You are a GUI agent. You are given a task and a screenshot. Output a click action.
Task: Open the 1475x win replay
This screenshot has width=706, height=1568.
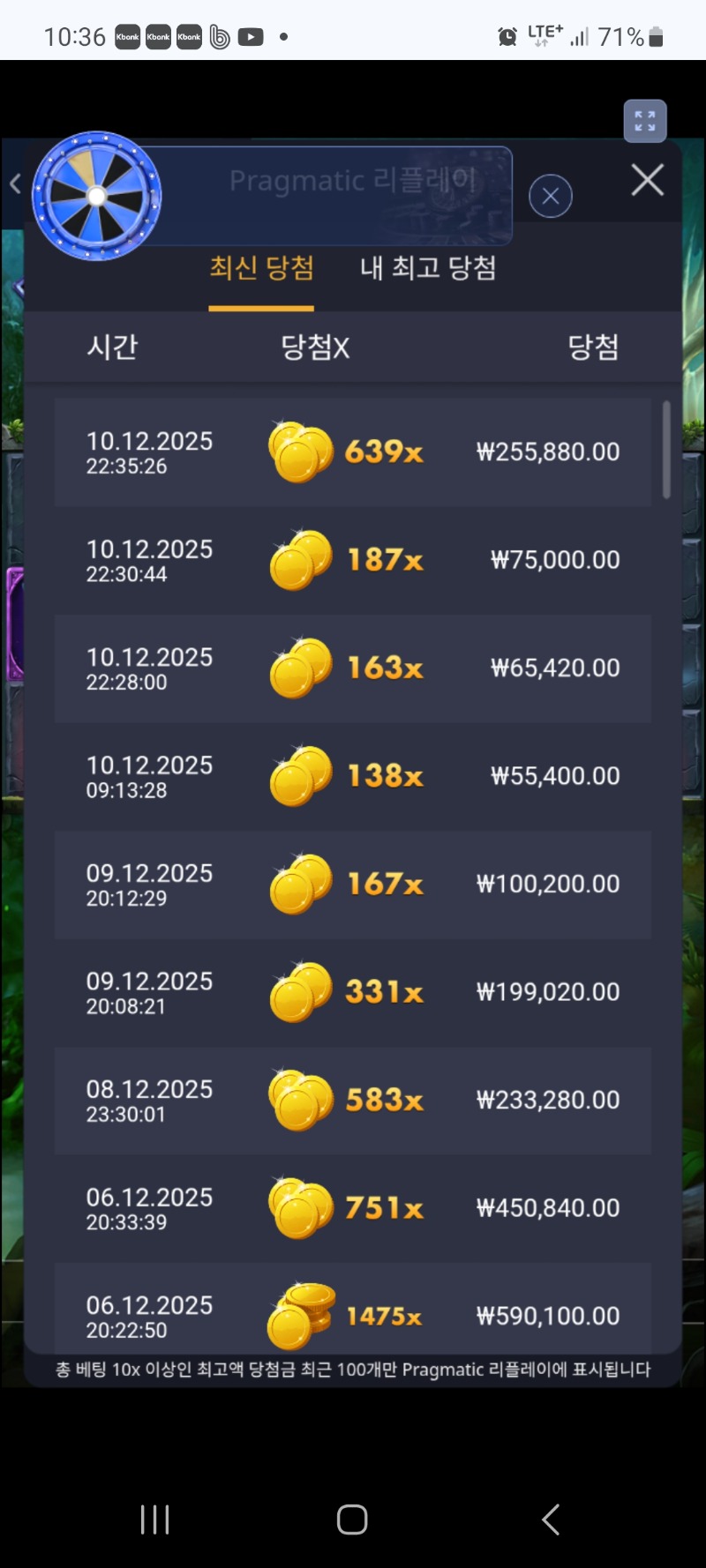pyautogui.click(x=353, y=1314)
